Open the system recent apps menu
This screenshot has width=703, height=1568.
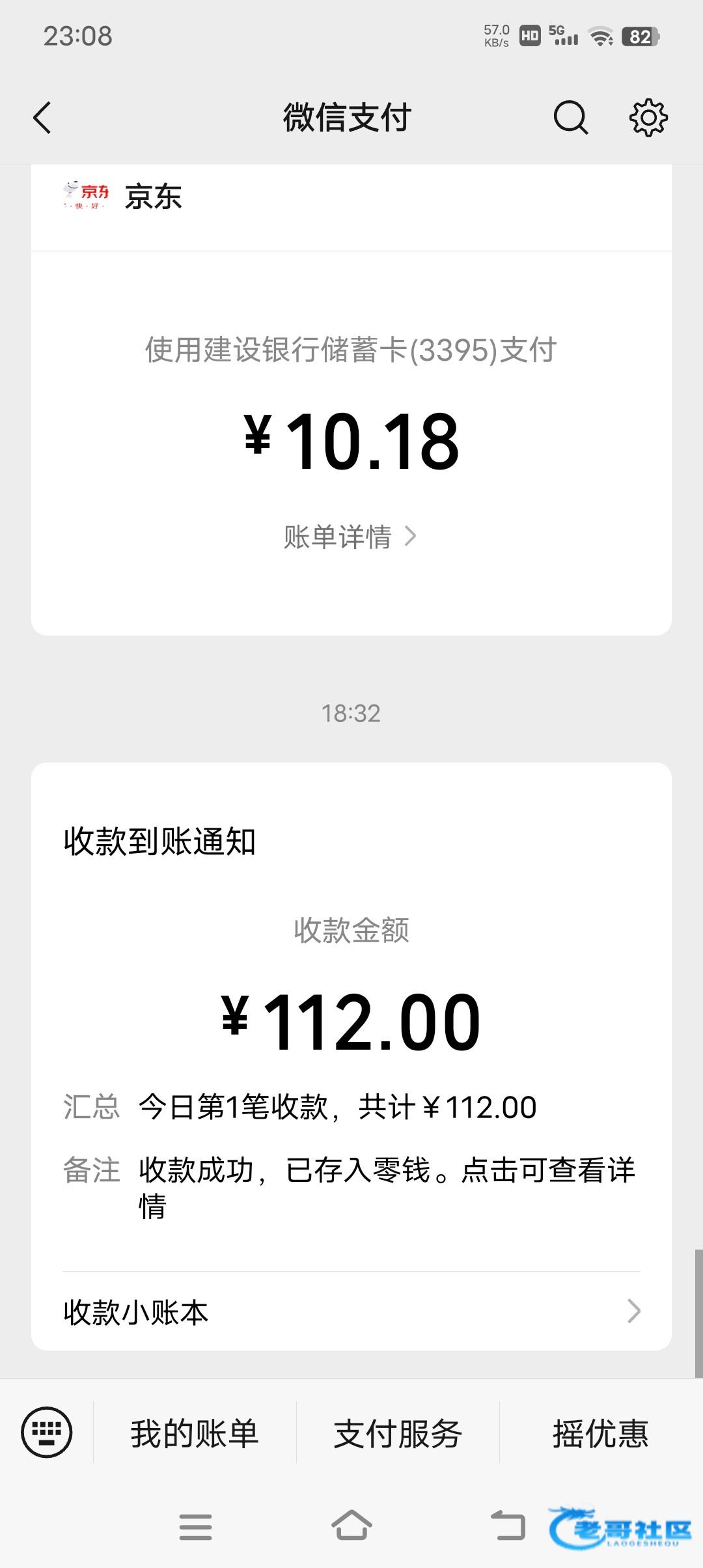[195, 1527]
